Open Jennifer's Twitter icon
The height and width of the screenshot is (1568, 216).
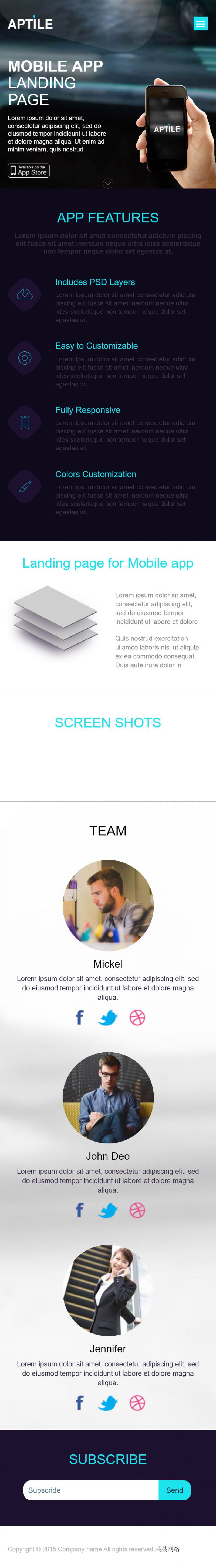108,1403
